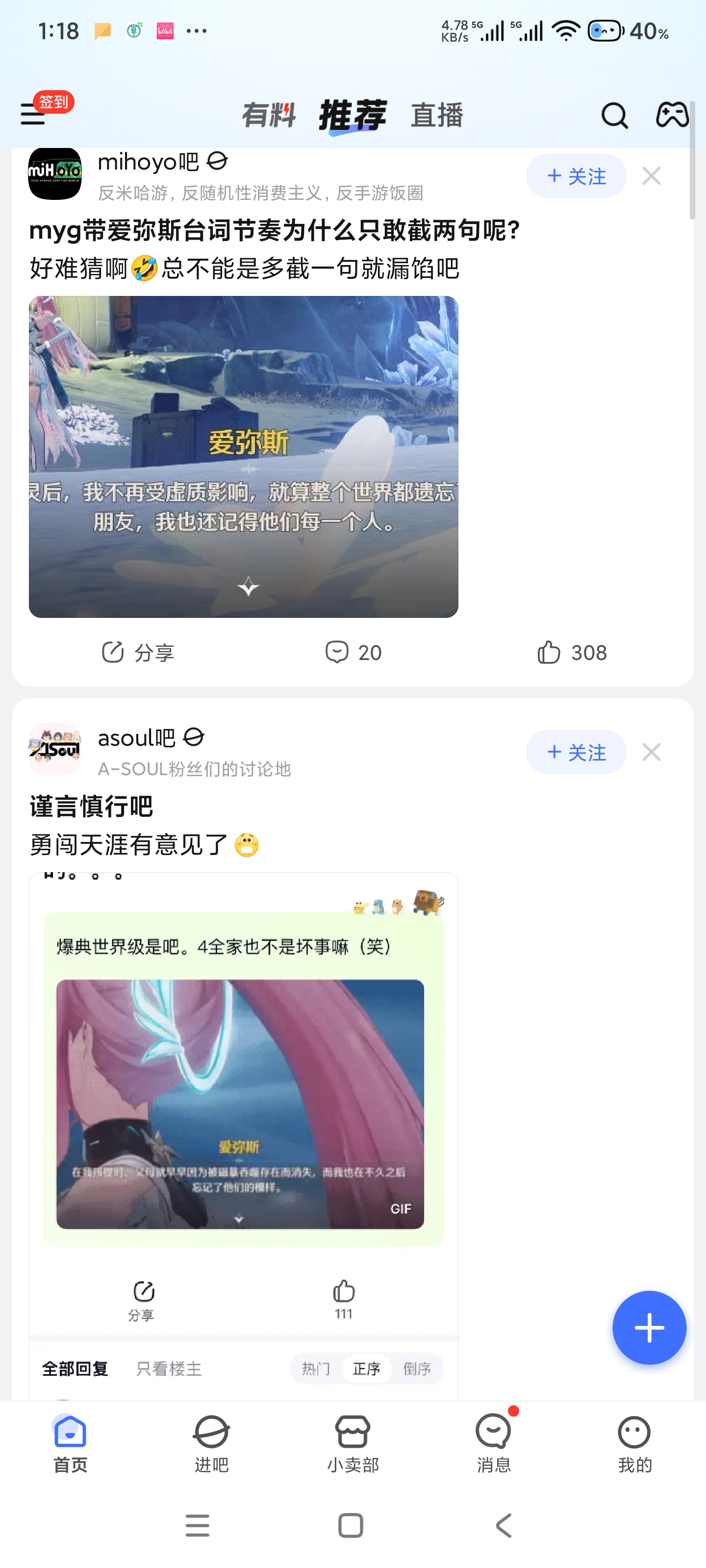Switch to 我的 profile tab
The height and width of the screenshot is (1568, 706).
pos(634,1443)
